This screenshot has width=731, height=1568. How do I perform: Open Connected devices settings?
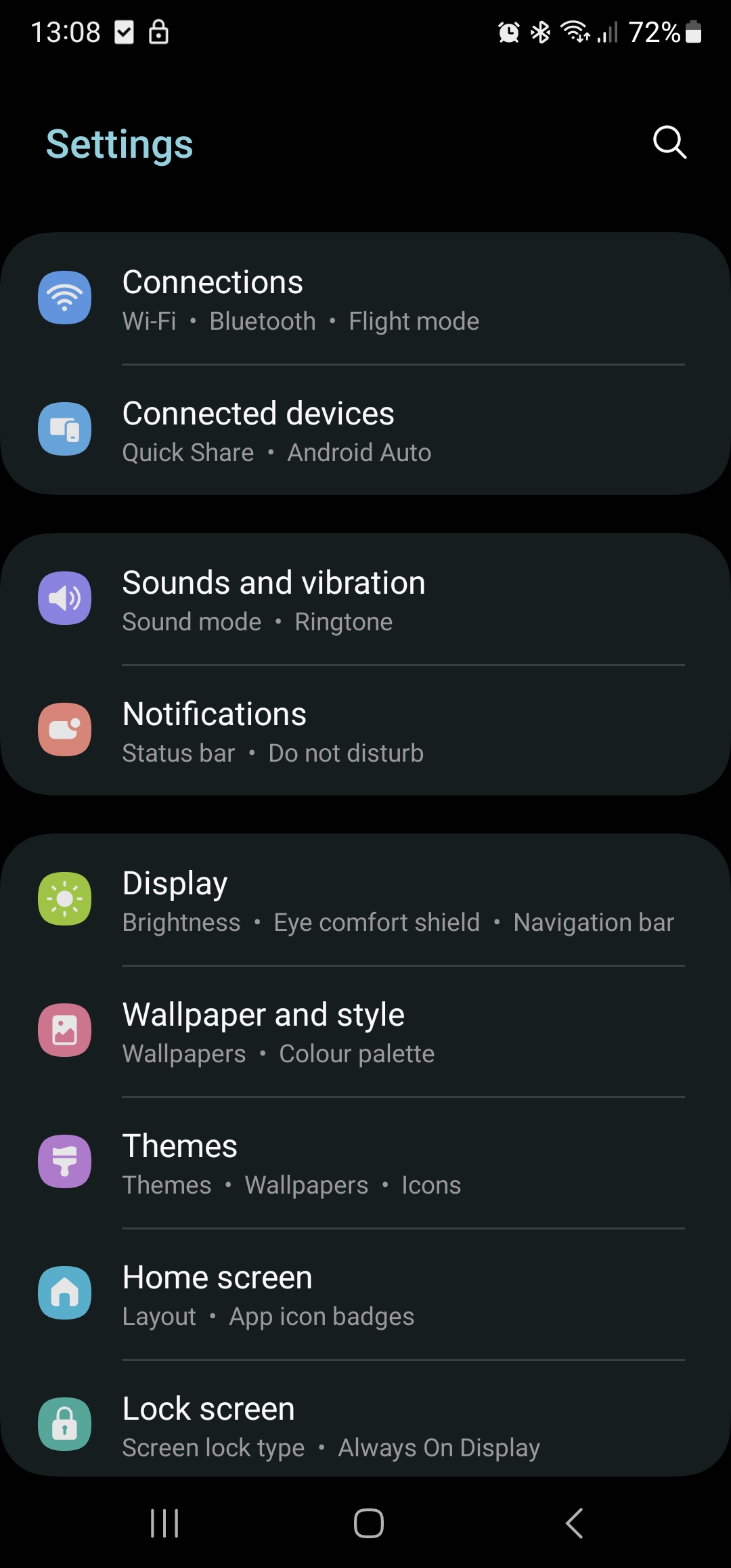click(365, 431)
